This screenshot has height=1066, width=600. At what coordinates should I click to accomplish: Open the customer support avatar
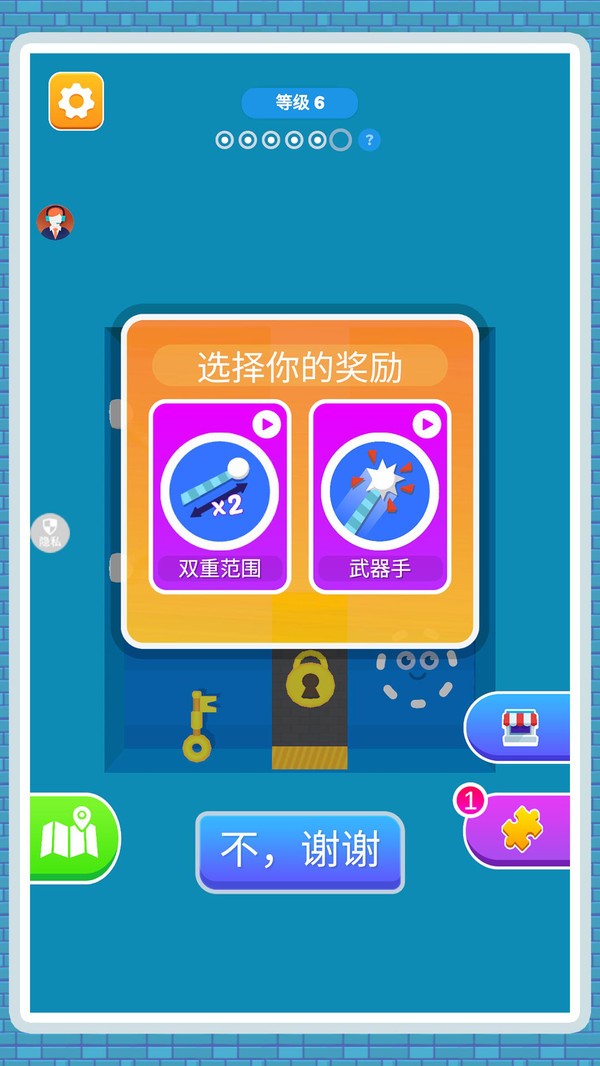[x=56, y=222]
